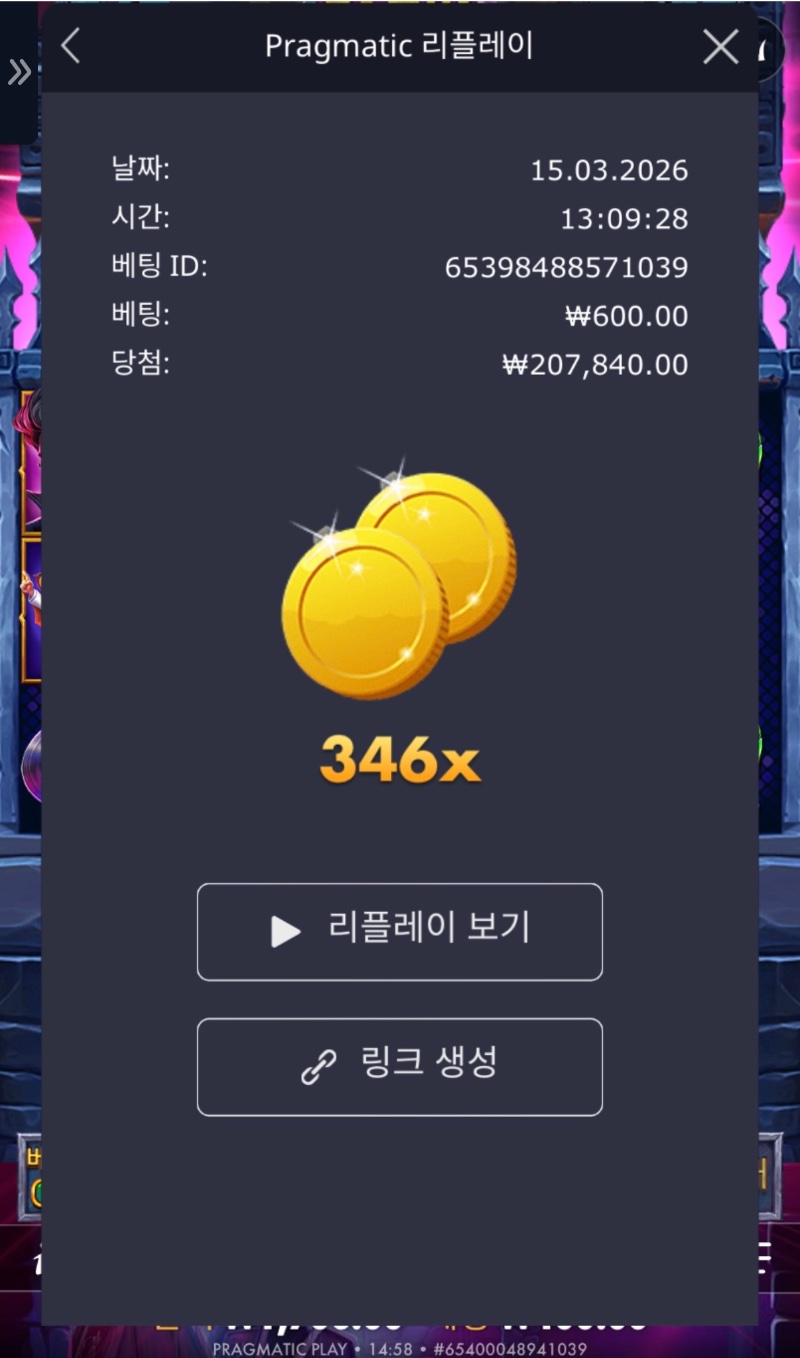
Task: Close the Pragmatic replay dialog
Action: (720, 47)
